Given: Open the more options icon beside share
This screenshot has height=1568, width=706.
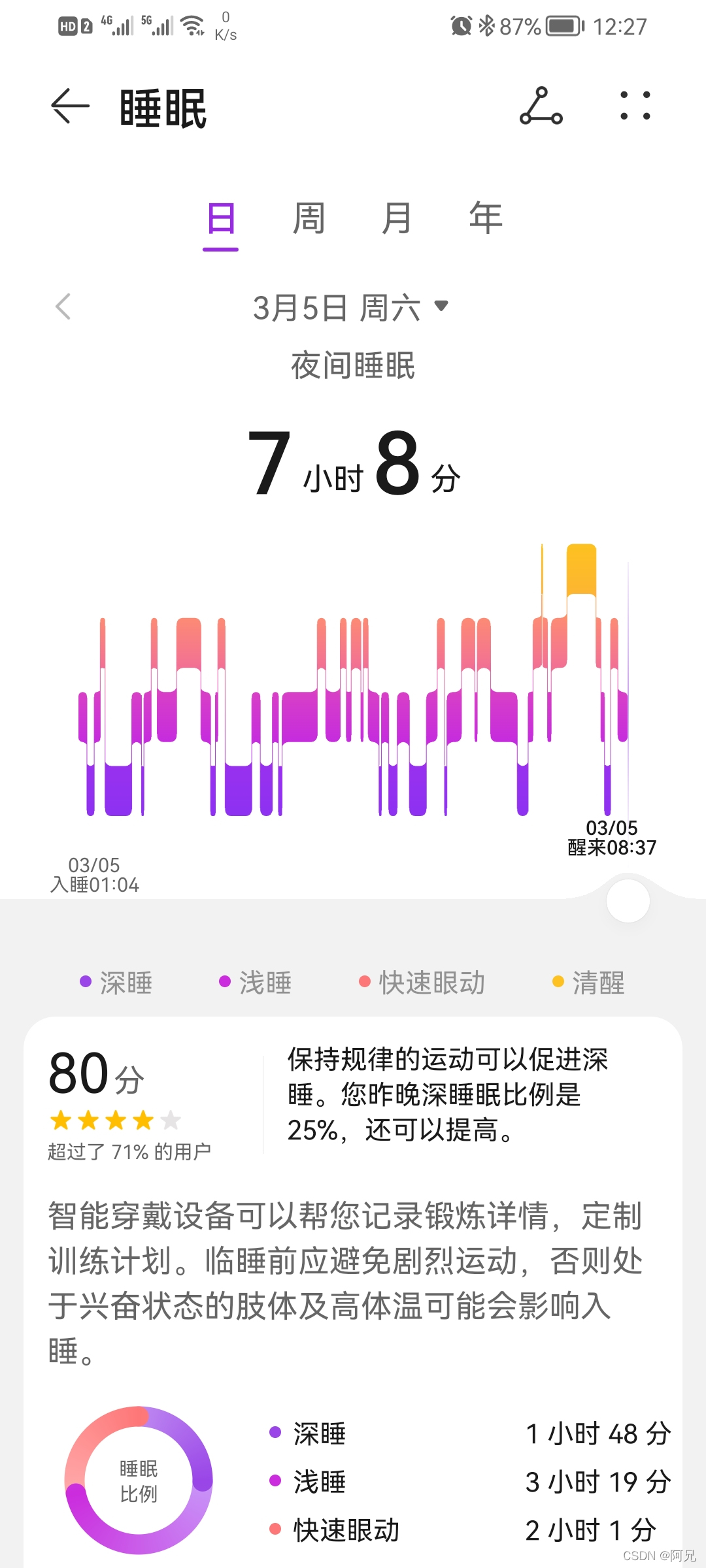Looking at the screenshot, I should (x=636, y=106).
